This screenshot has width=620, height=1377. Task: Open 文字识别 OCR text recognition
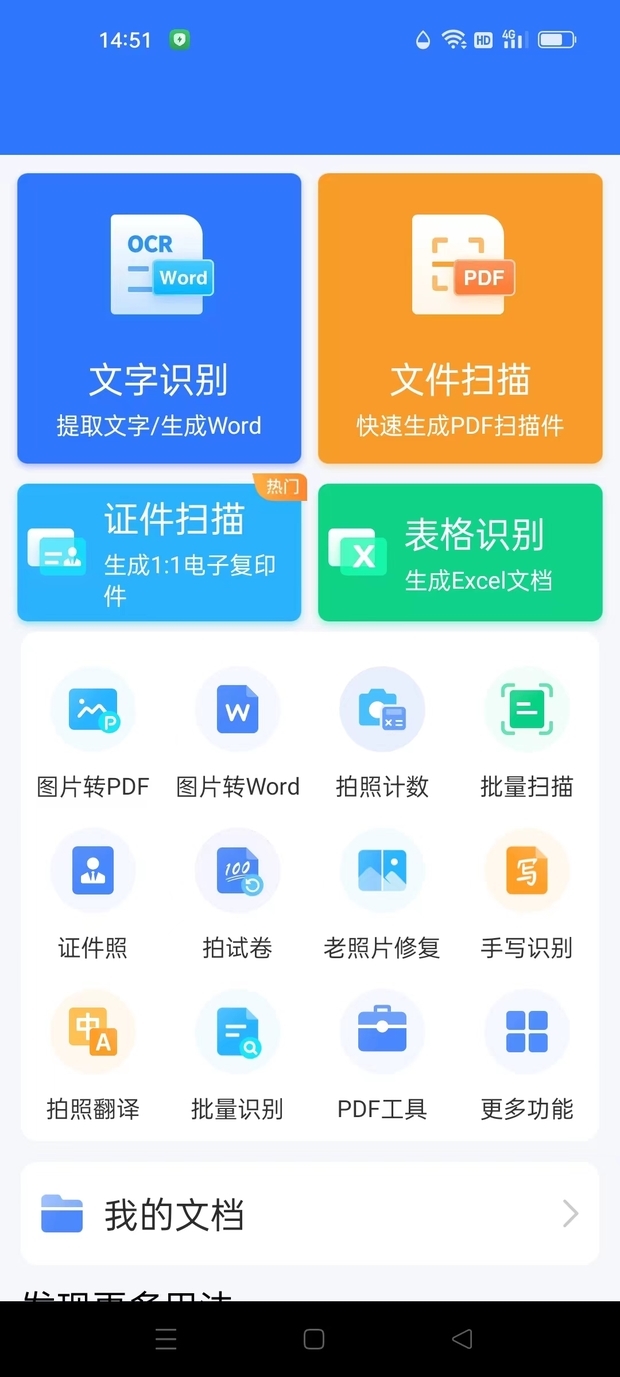click(159, 318)
